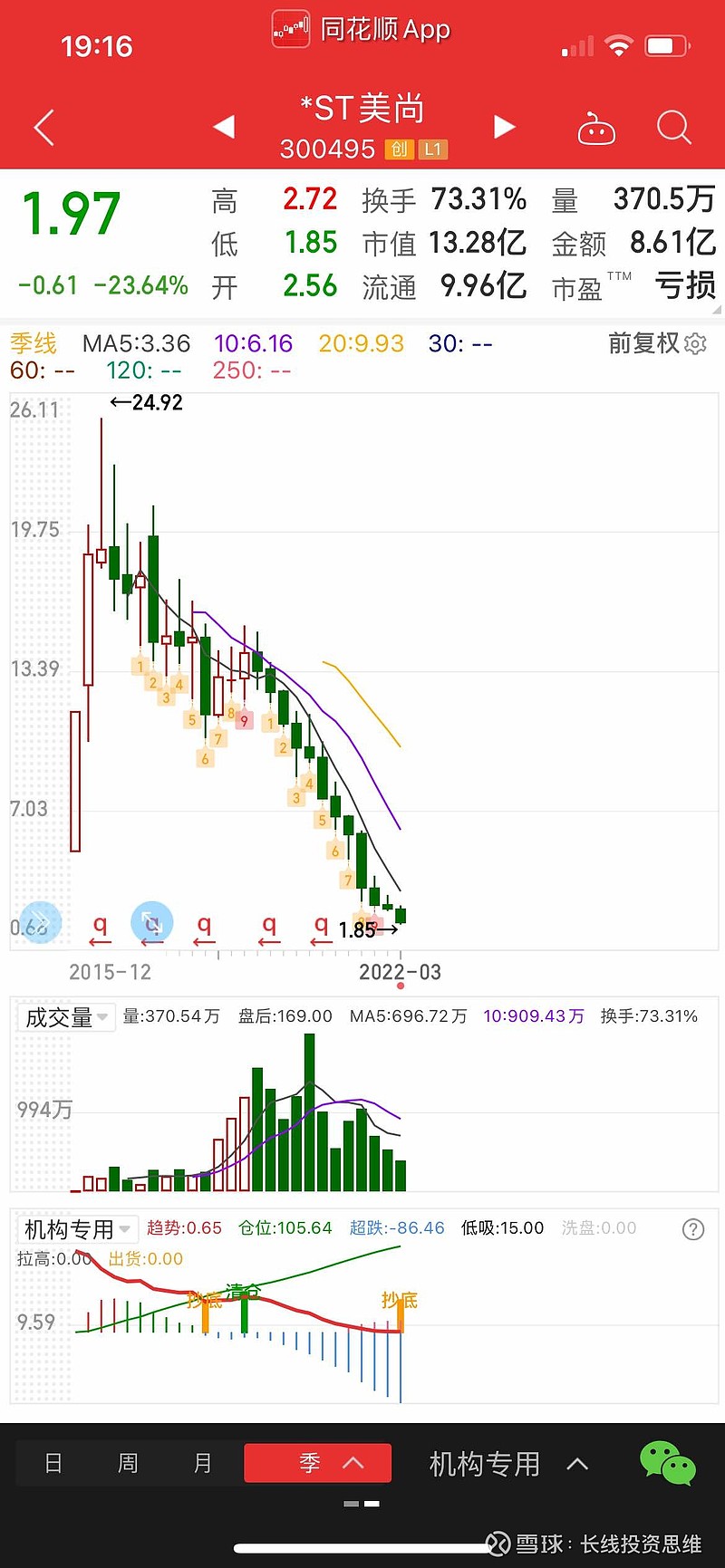
Task: Click the Wi-Fi status icon
Action: pyautogui.click(x=618, y=46)
